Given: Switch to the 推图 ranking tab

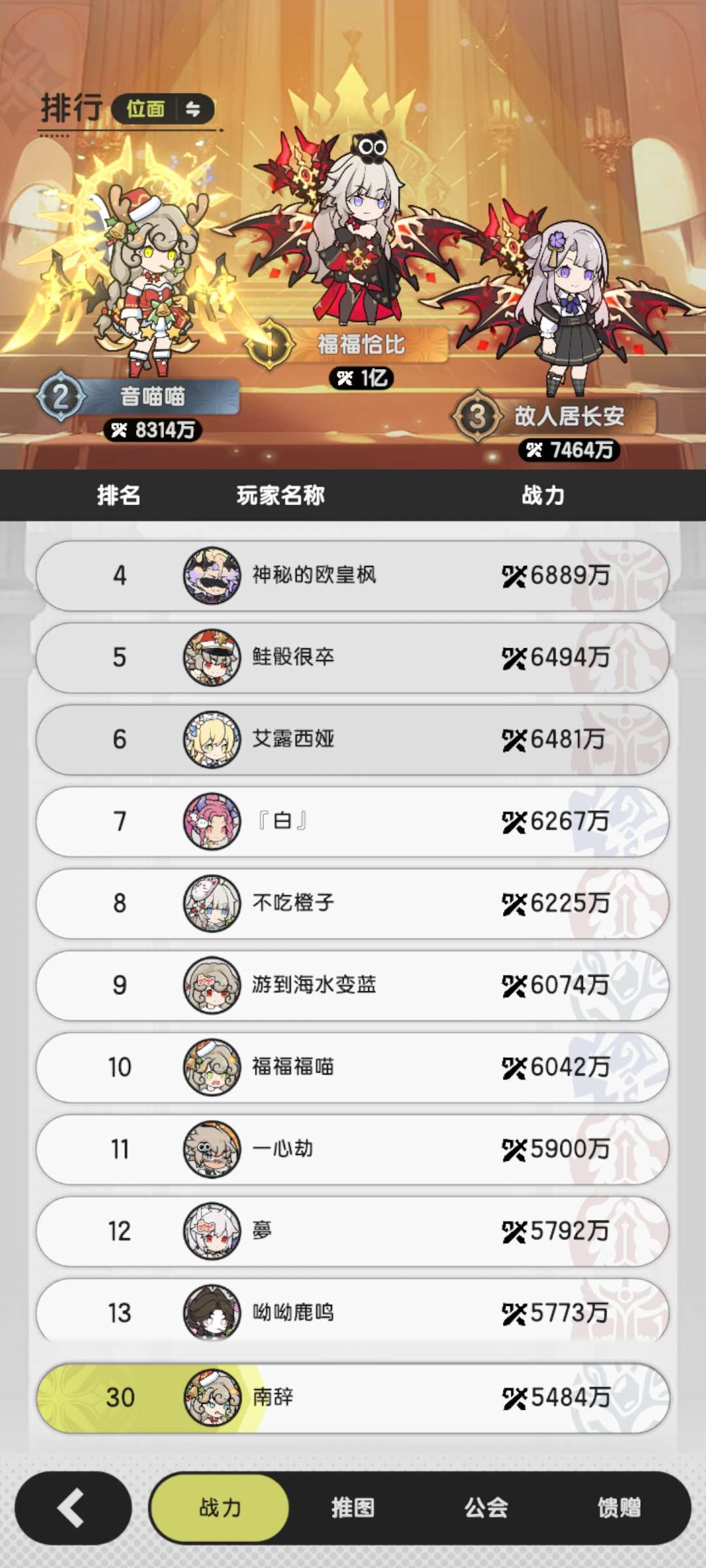Looking at the screenshot, I should [352, 1508].
